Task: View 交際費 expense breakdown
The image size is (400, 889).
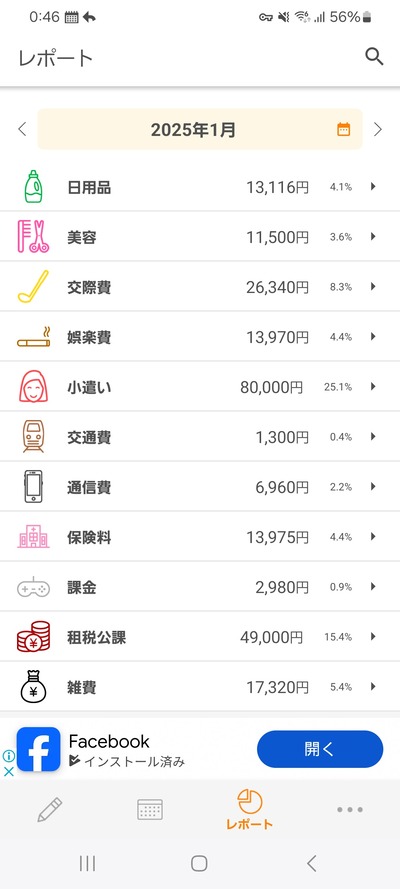Action: tap(200, 286)
